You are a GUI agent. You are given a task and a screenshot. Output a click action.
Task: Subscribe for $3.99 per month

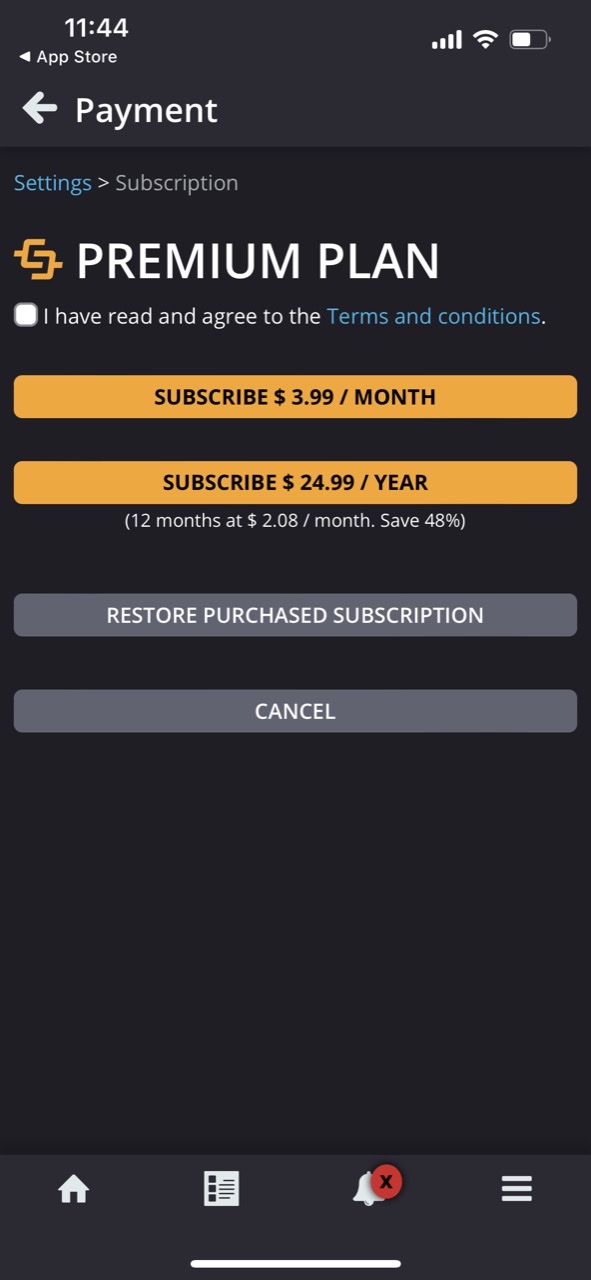295,397
